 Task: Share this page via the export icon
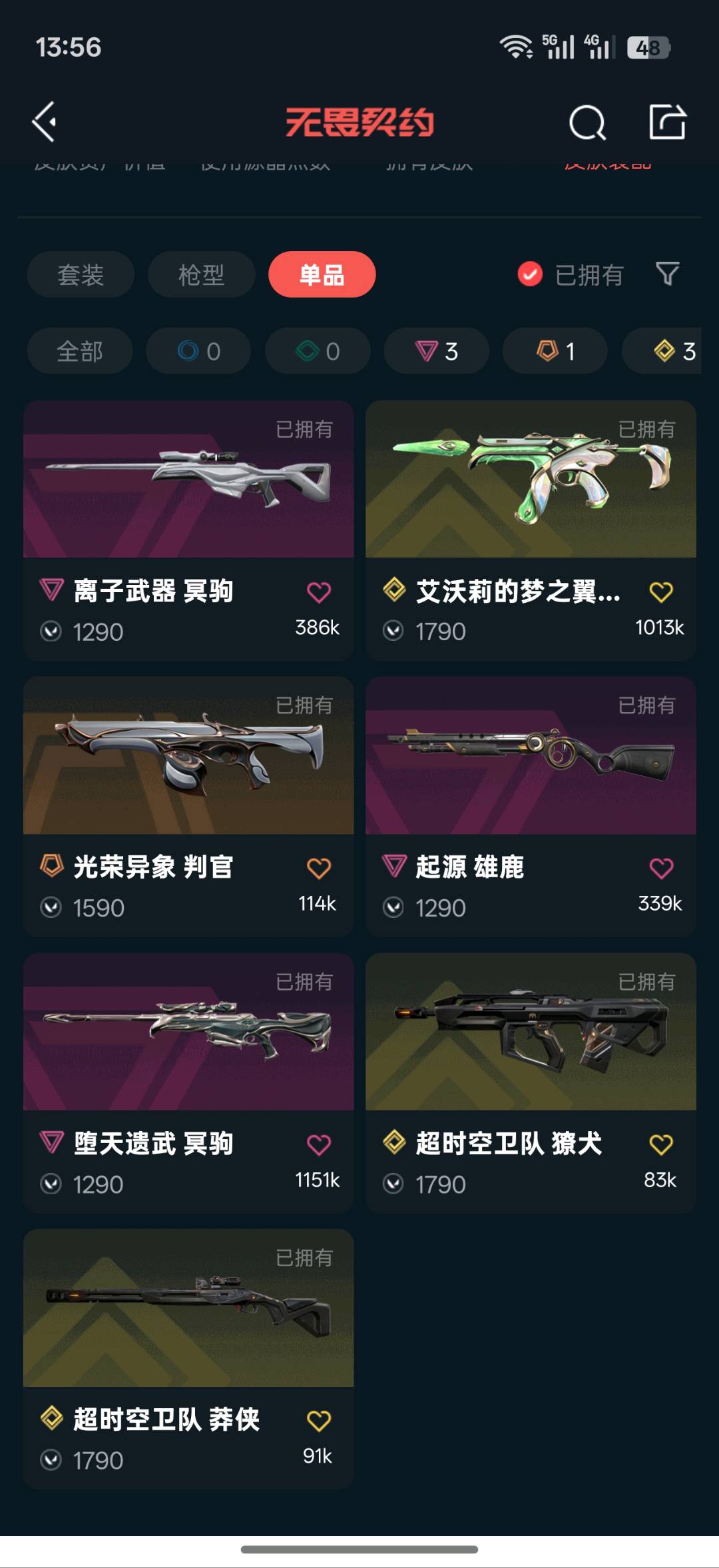(x=667, y=122)
